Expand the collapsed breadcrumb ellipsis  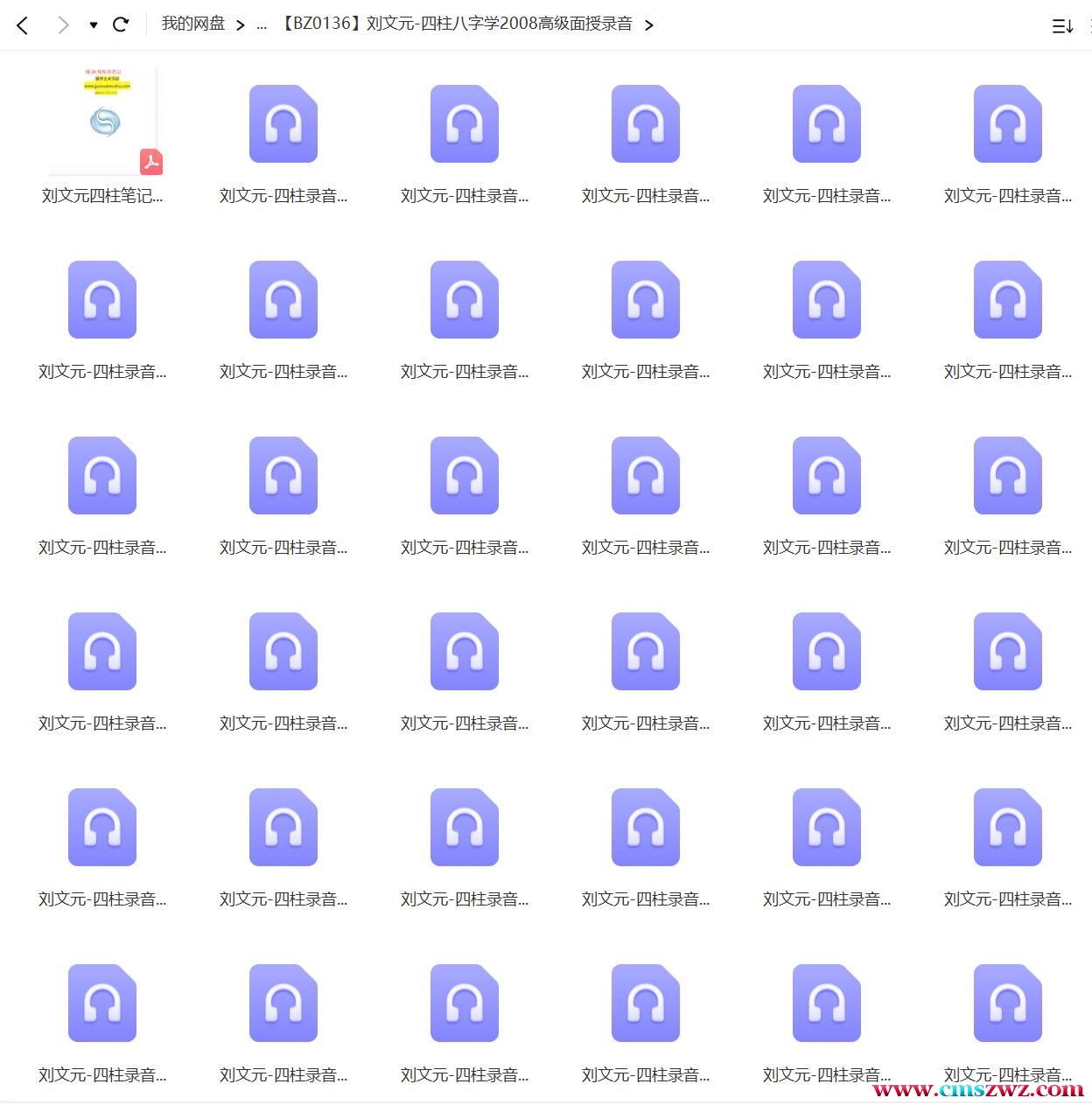tap(261, 24)
